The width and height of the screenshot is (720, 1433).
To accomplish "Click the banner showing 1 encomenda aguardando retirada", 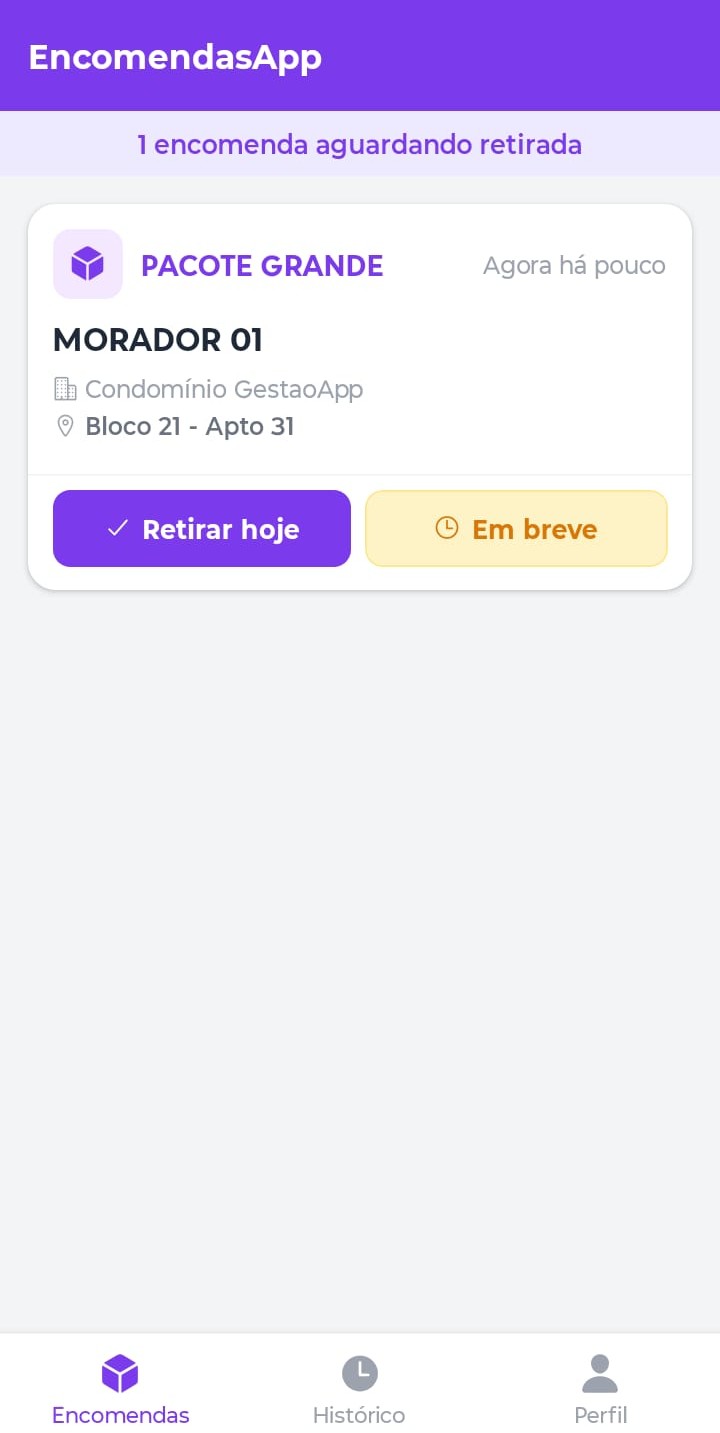I will tap(359, 144).
